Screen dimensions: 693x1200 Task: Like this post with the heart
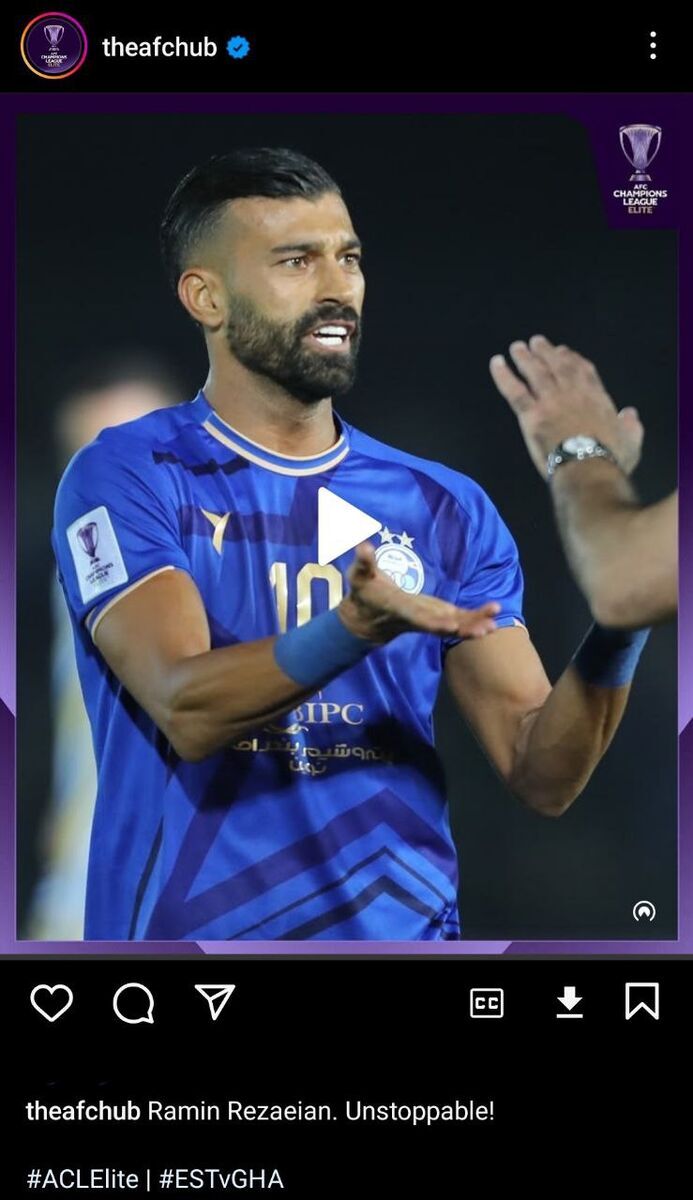(52, 1002)
